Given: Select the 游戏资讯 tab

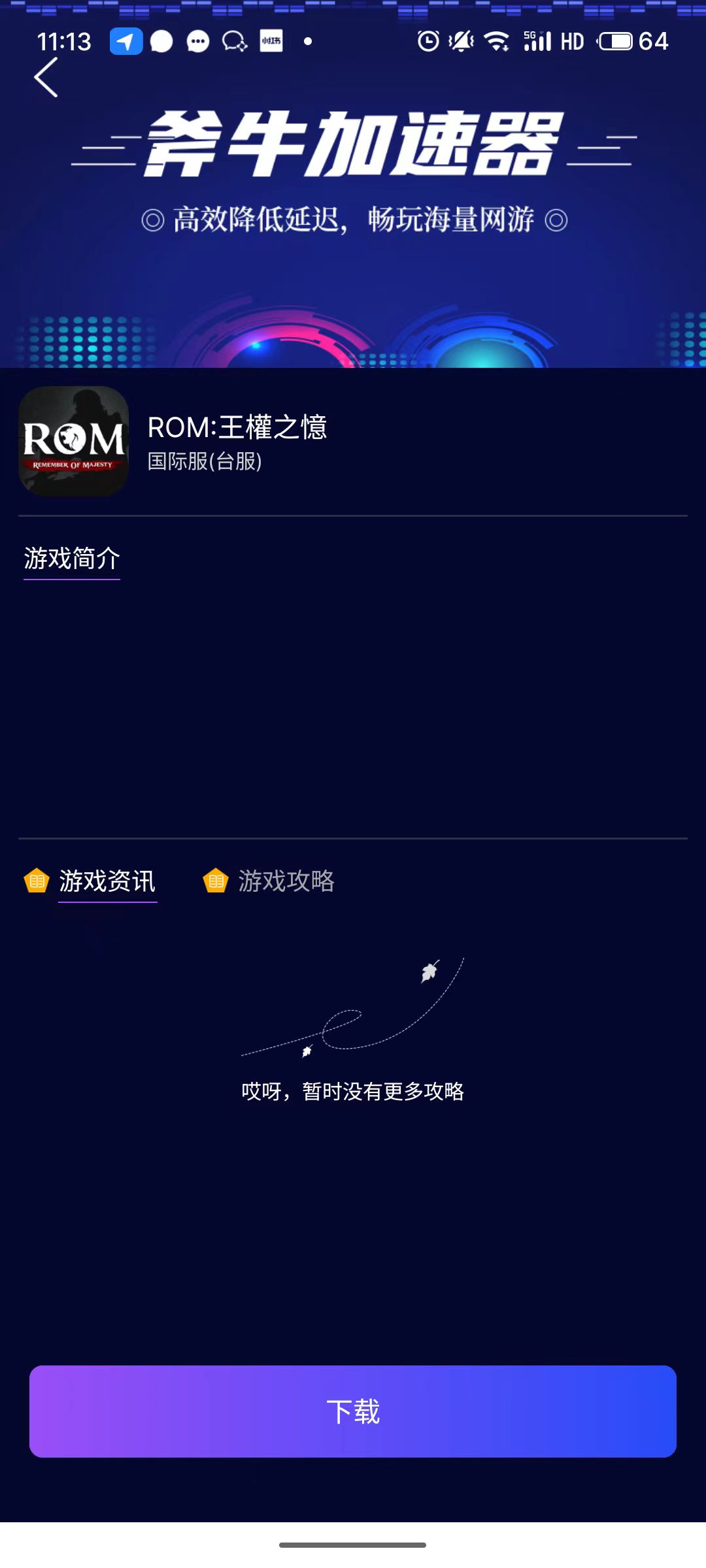Looking at the screenshot, I should 108,881.
